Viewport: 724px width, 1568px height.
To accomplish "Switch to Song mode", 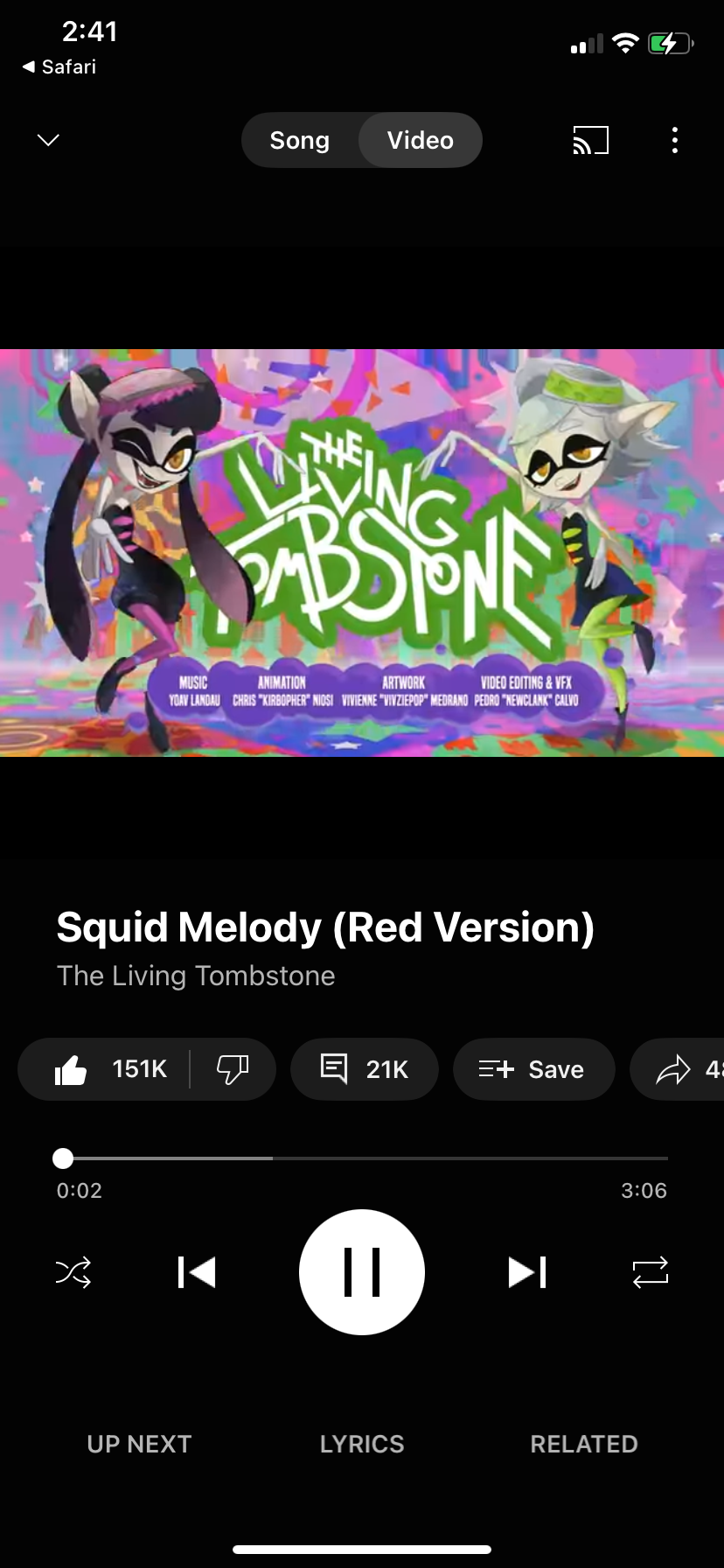I will pos(300,140).
